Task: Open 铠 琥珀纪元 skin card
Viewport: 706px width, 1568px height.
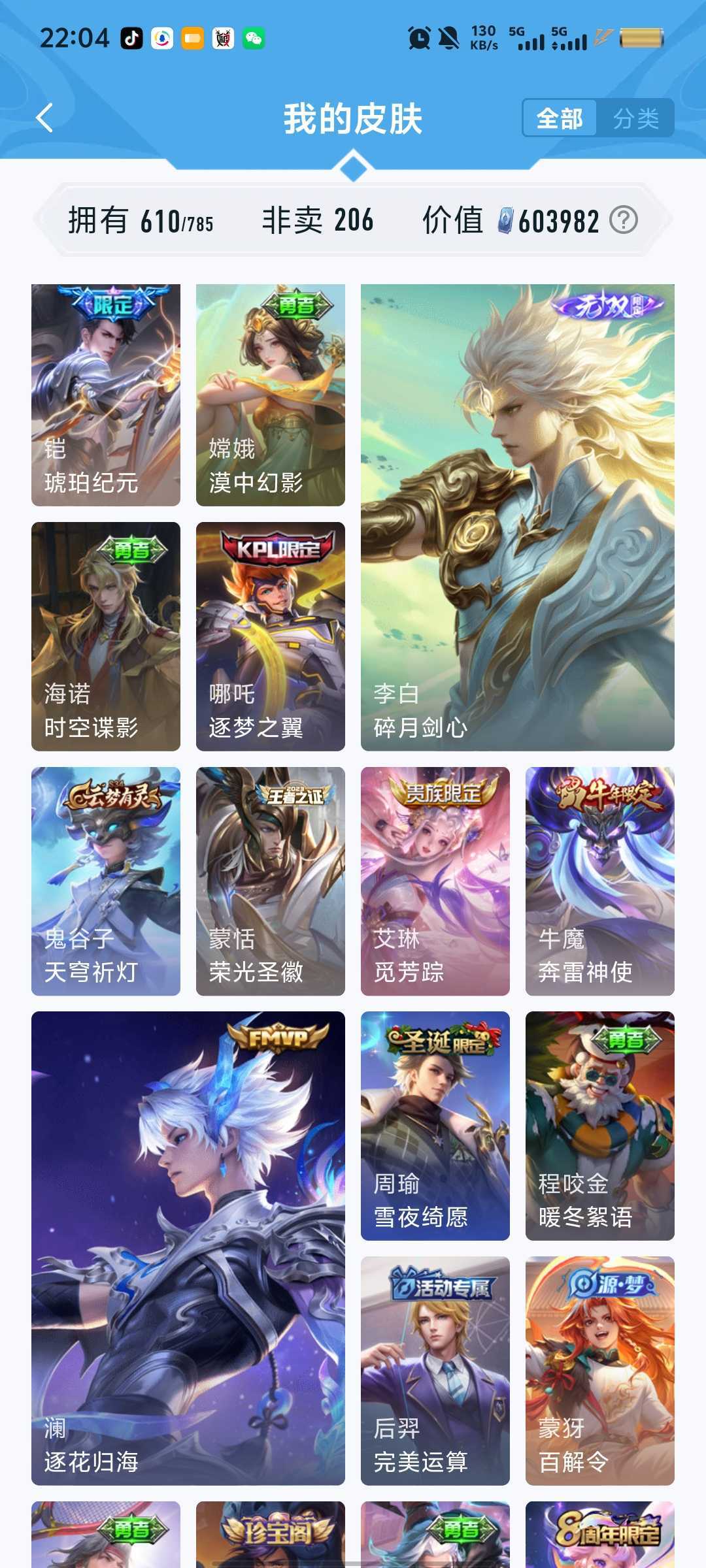Action: (106, 395)
